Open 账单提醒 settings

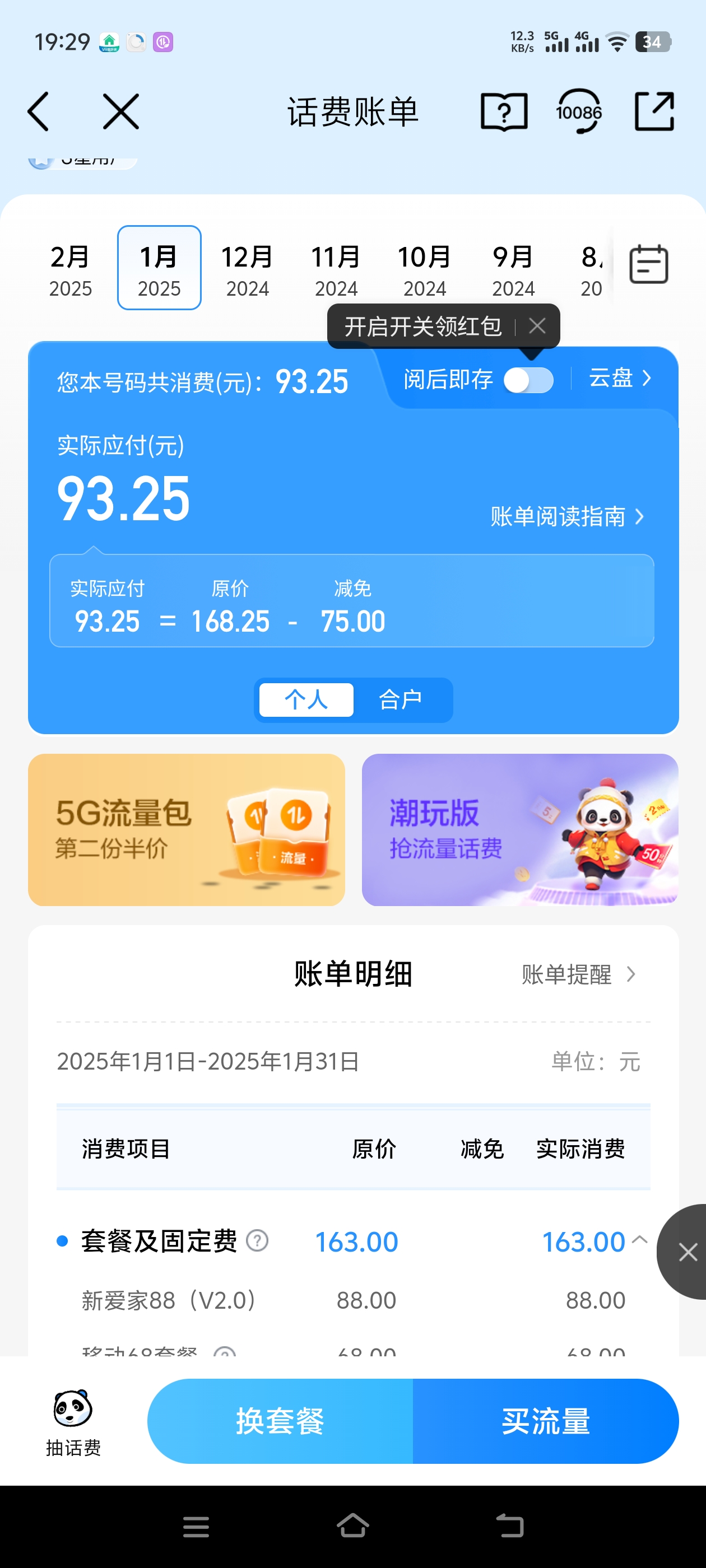click(578, 974)
